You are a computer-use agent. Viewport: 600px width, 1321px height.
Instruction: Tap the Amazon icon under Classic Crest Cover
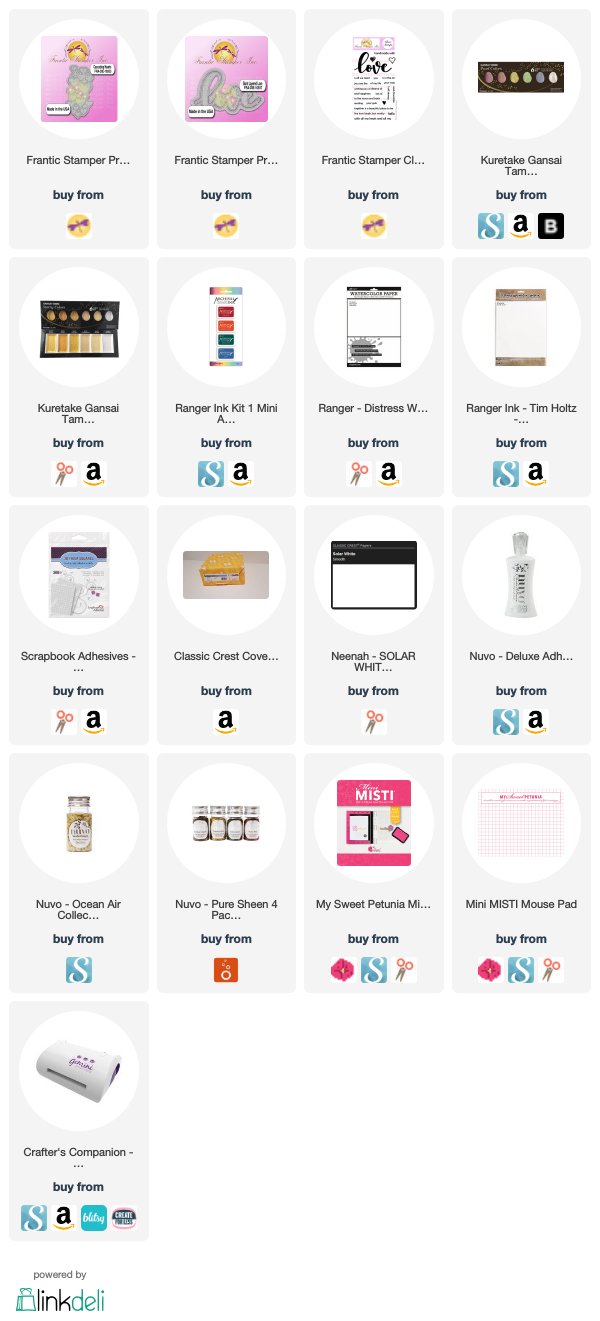(x=226, y=722)
